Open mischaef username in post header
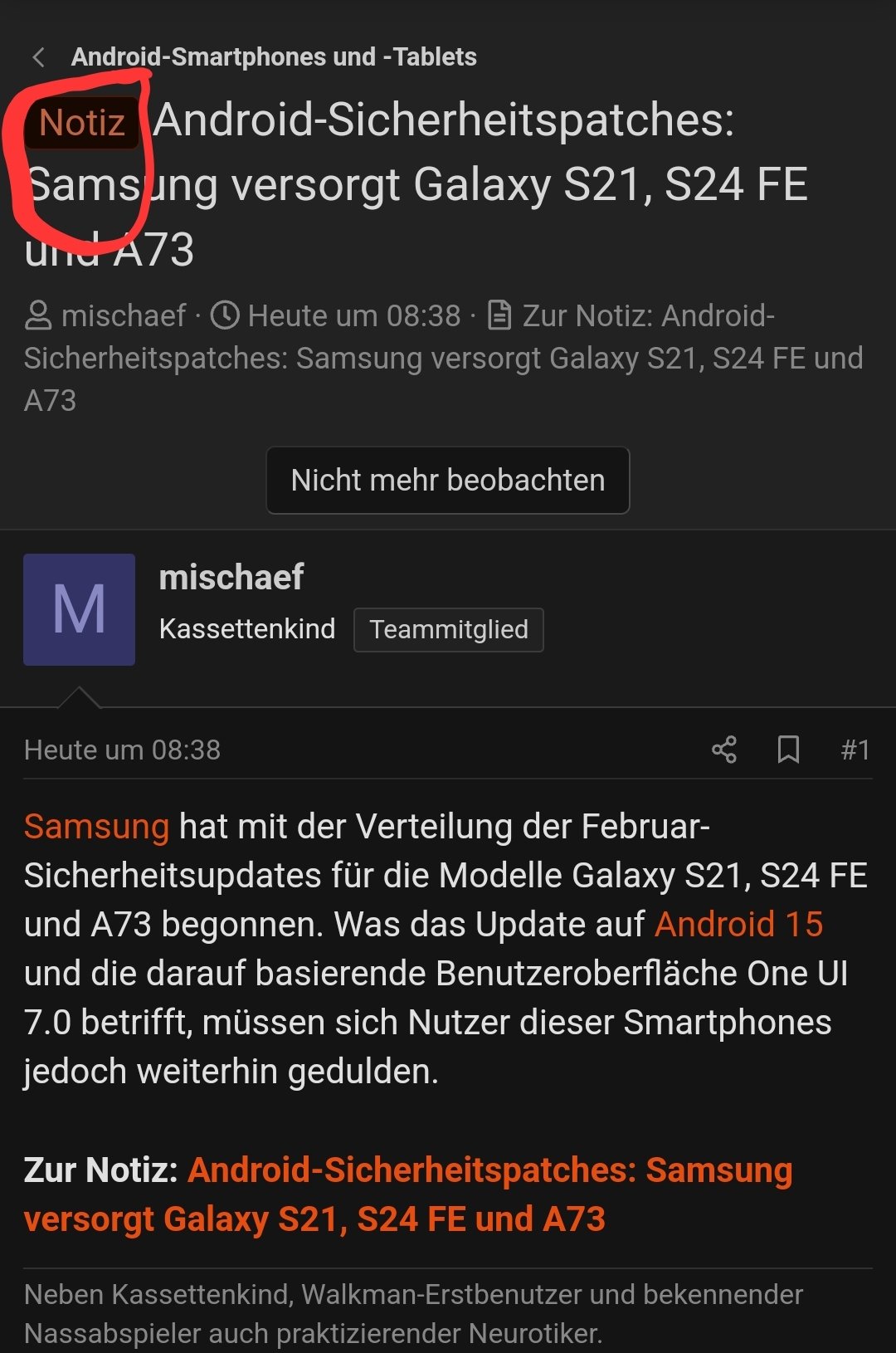This screenshot has width=896, height=1353. pyautogui.click(x=231, y=577)
